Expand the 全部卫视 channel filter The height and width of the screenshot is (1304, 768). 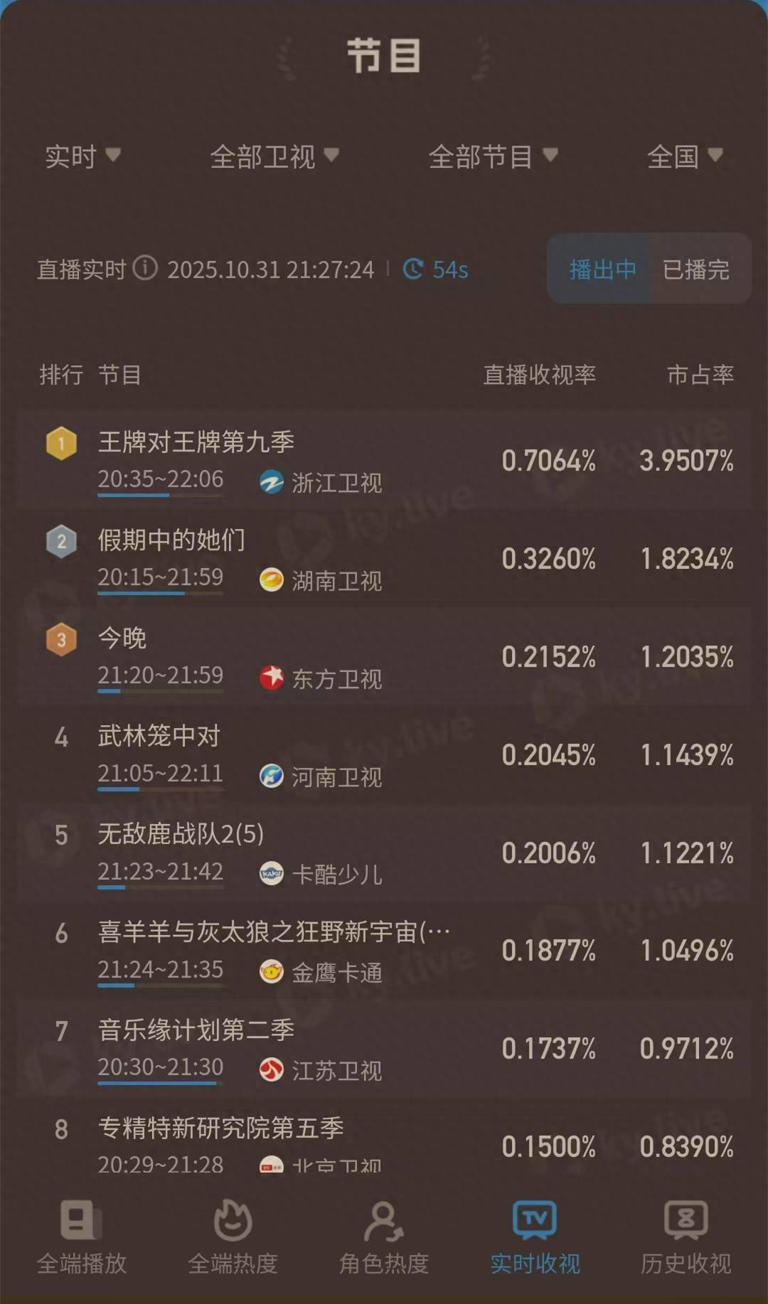tap(272, 156)
